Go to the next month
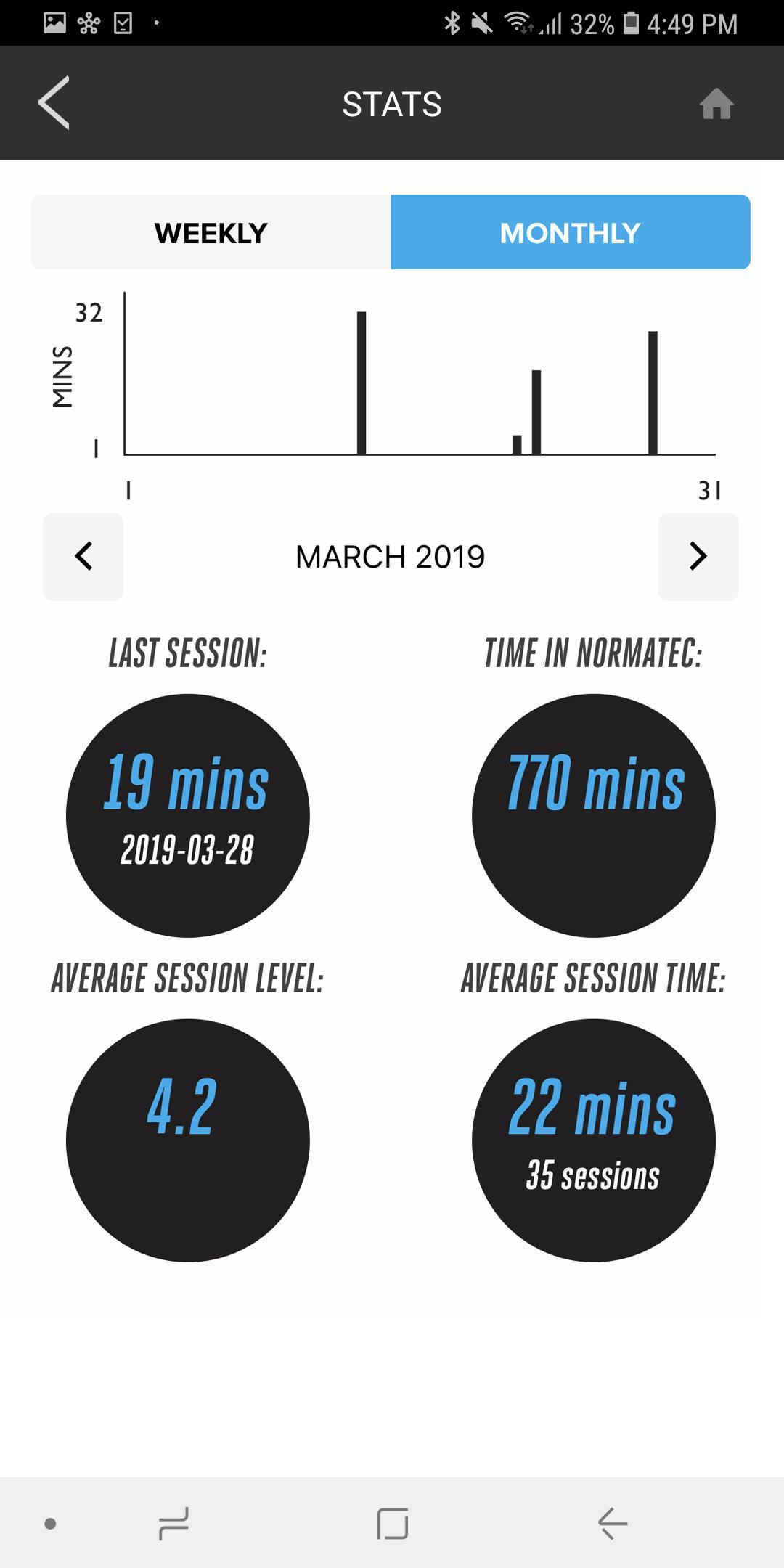This screenshot has width=784, height=1568. click(698, 557)
